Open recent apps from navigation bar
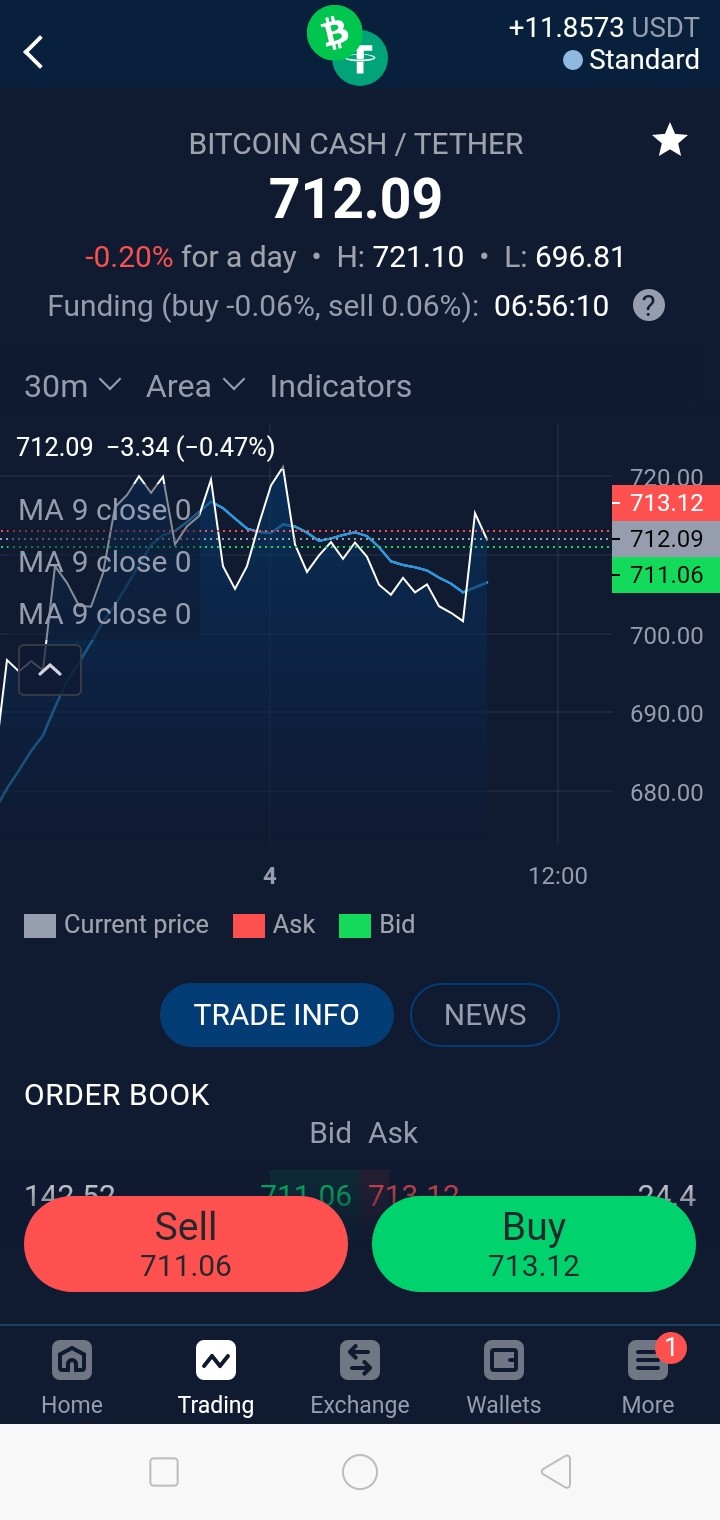This screenshot has width=720, height=1520. tap(164, 1472)
